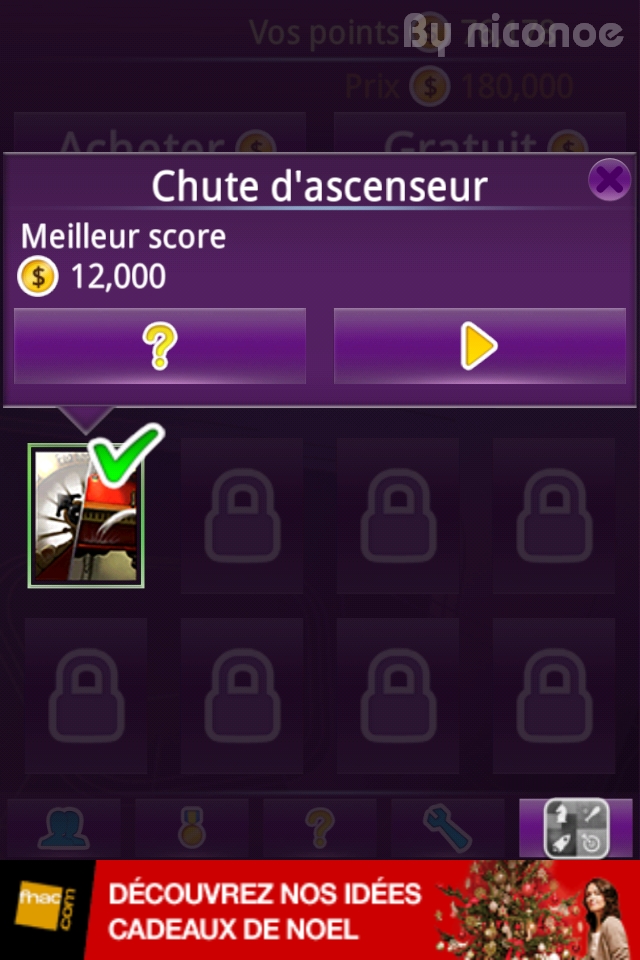This screenshot has width=640, height=960.
Task: Open help for Chute d'ascenseur
Action: coord(160,346)
